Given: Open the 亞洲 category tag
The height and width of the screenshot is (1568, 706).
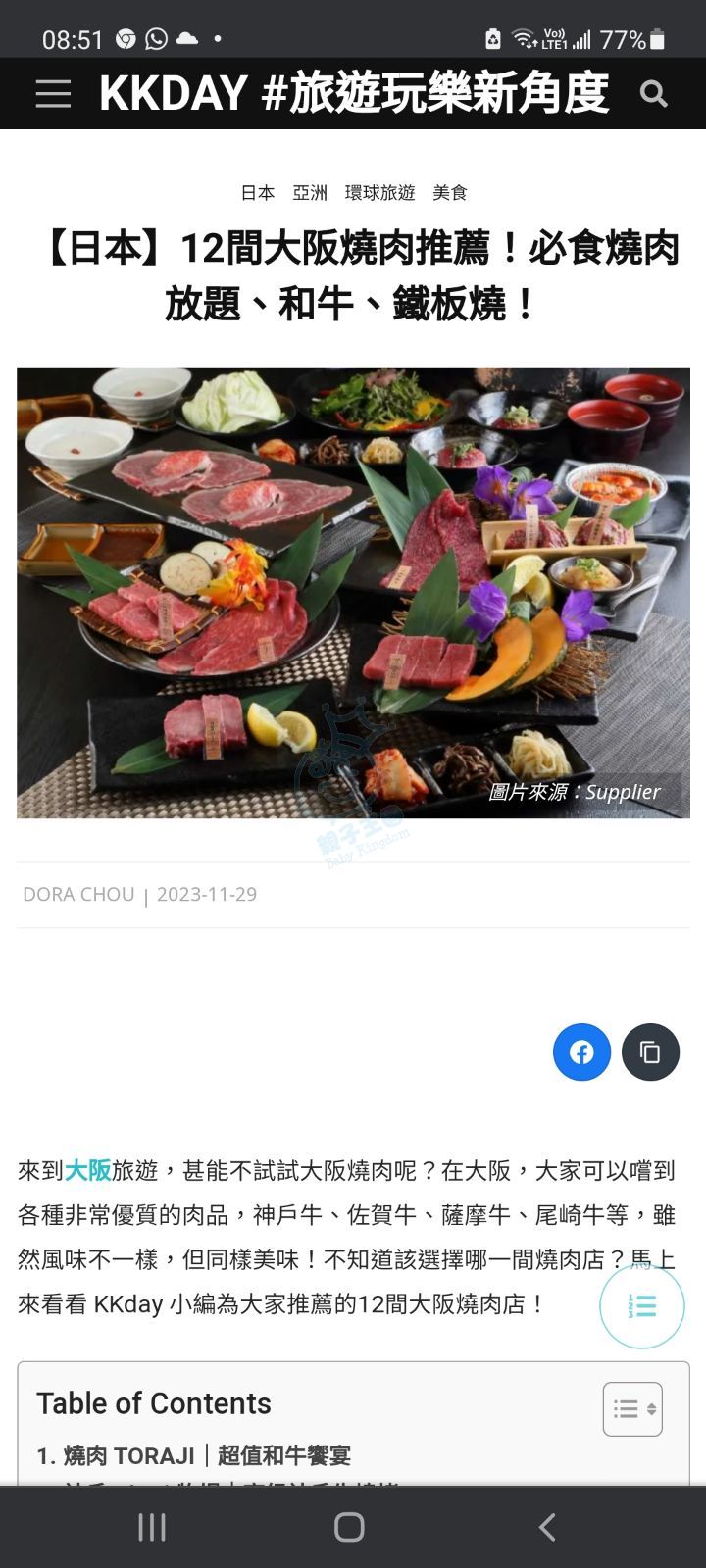Looking at the screenshot, I should pos(310,193).
